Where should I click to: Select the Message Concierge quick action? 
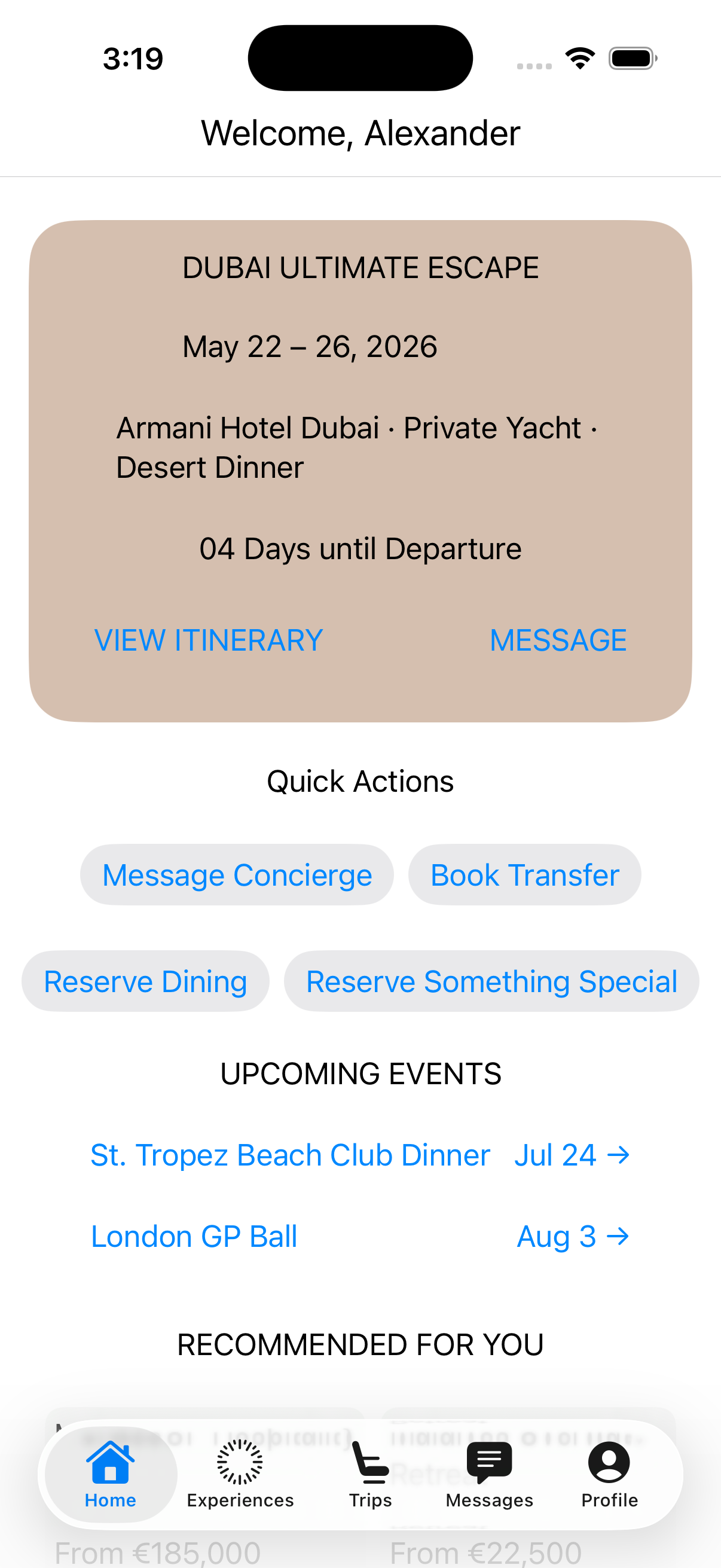pos(237,875)
